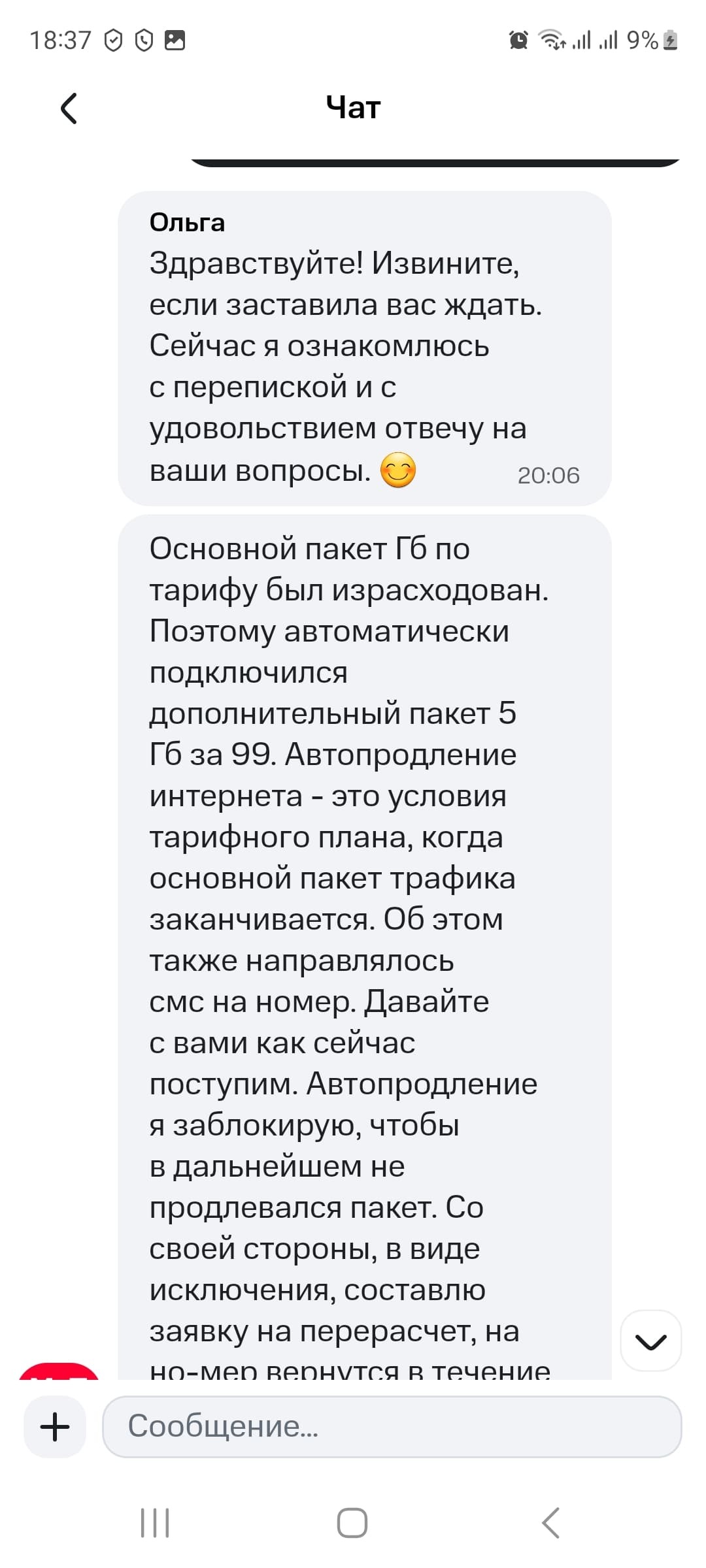Jump to the latest message with the down chevron

tap(650, 1340)
